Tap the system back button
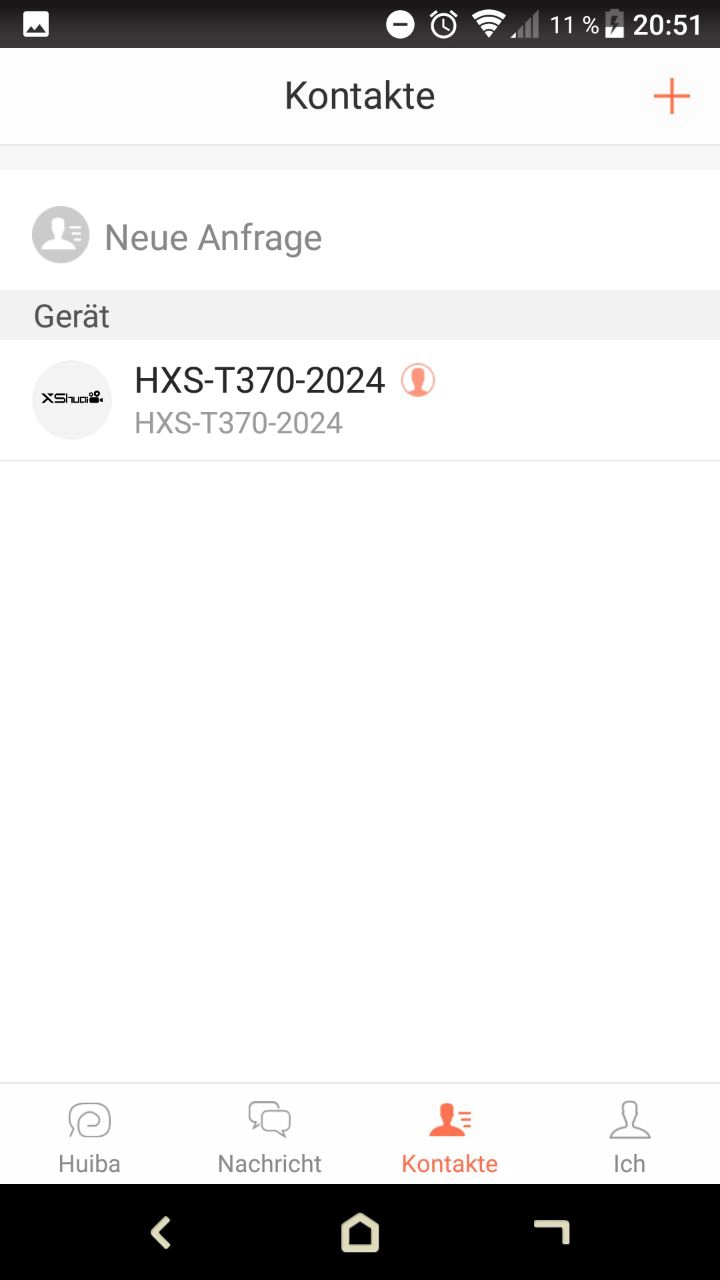The height and width of the screenshot is (1280, 720). pos(160,1232)
